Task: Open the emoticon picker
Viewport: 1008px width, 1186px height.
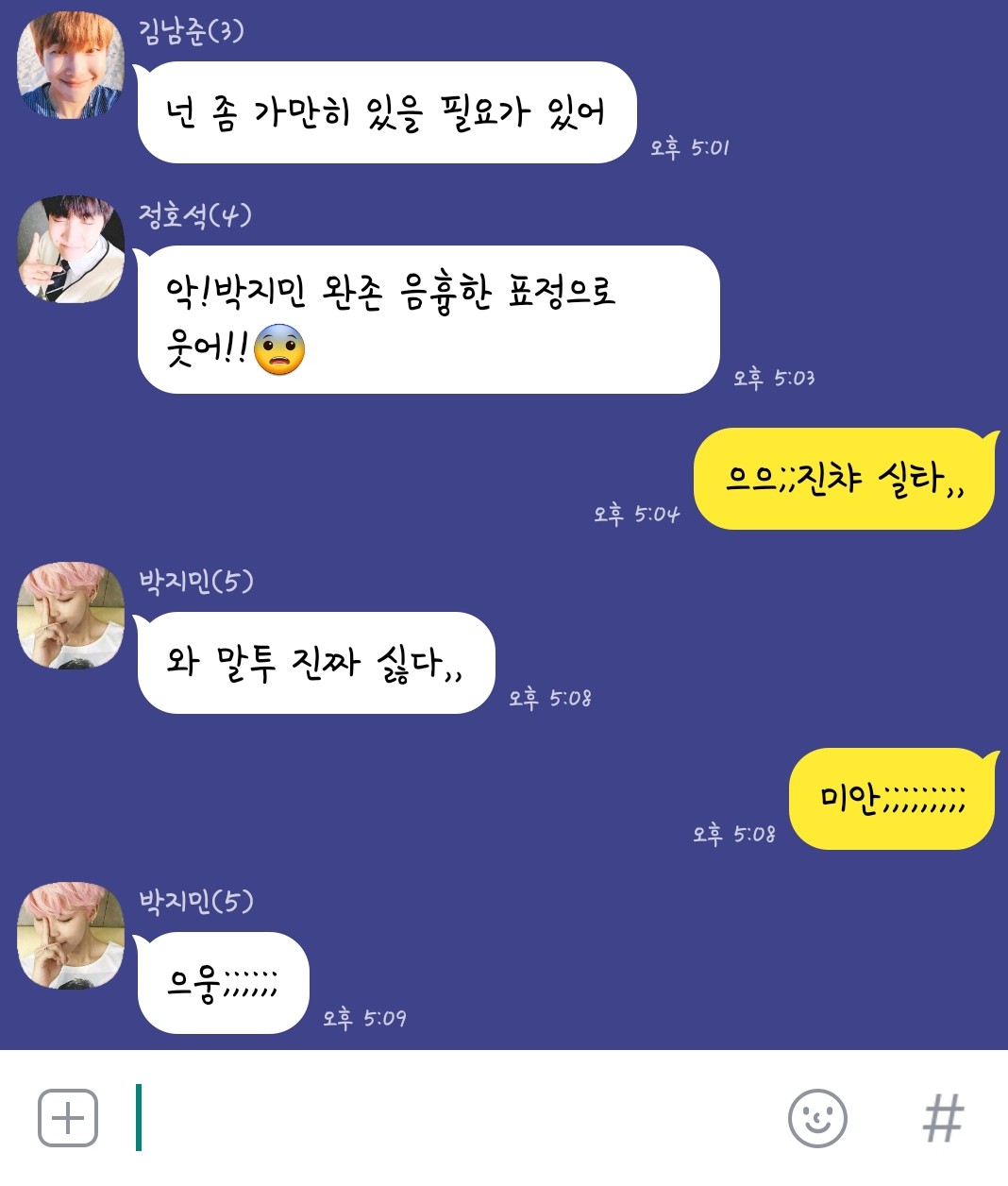Action: coord(816,1118)
